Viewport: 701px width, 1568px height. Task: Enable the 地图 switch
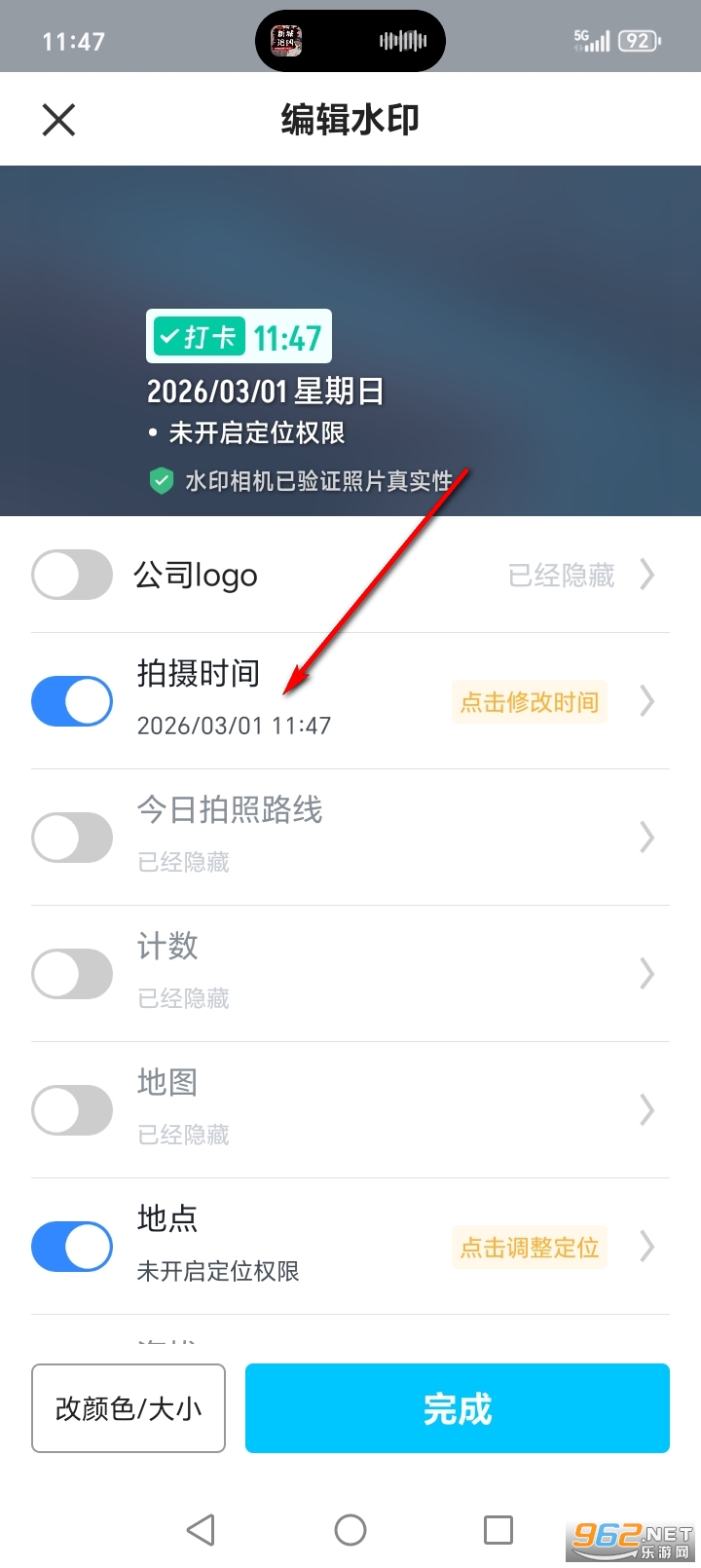[72, 1110]
